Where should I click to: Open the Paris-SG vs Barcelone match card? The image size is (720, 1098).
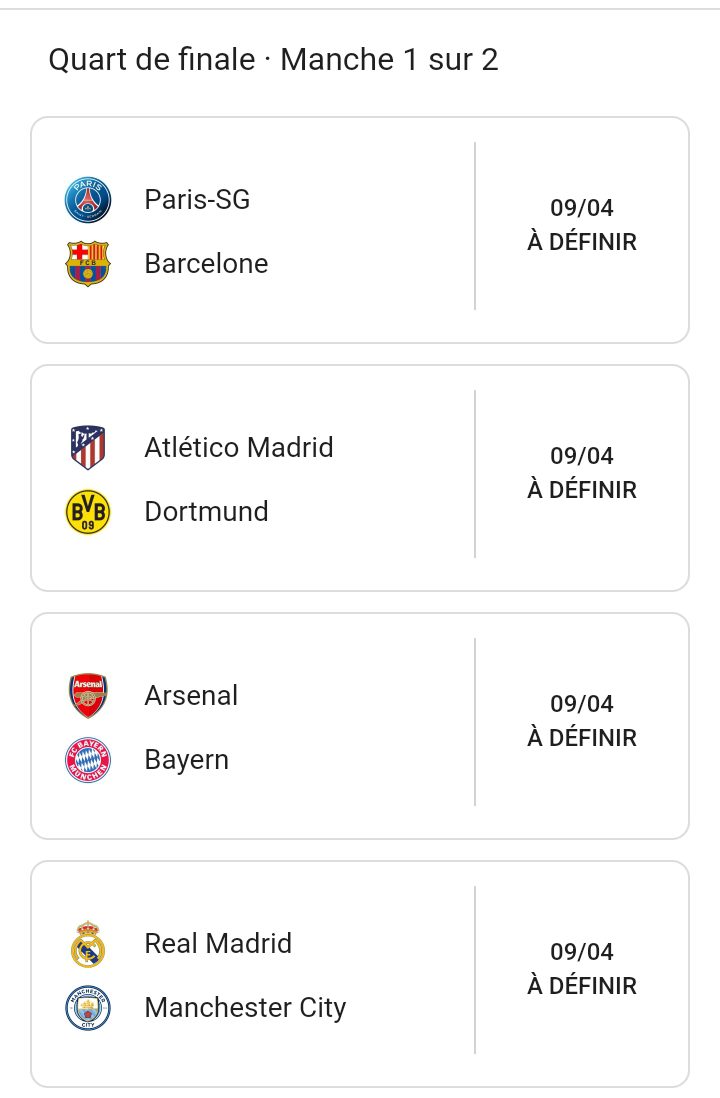pos(360,230)
